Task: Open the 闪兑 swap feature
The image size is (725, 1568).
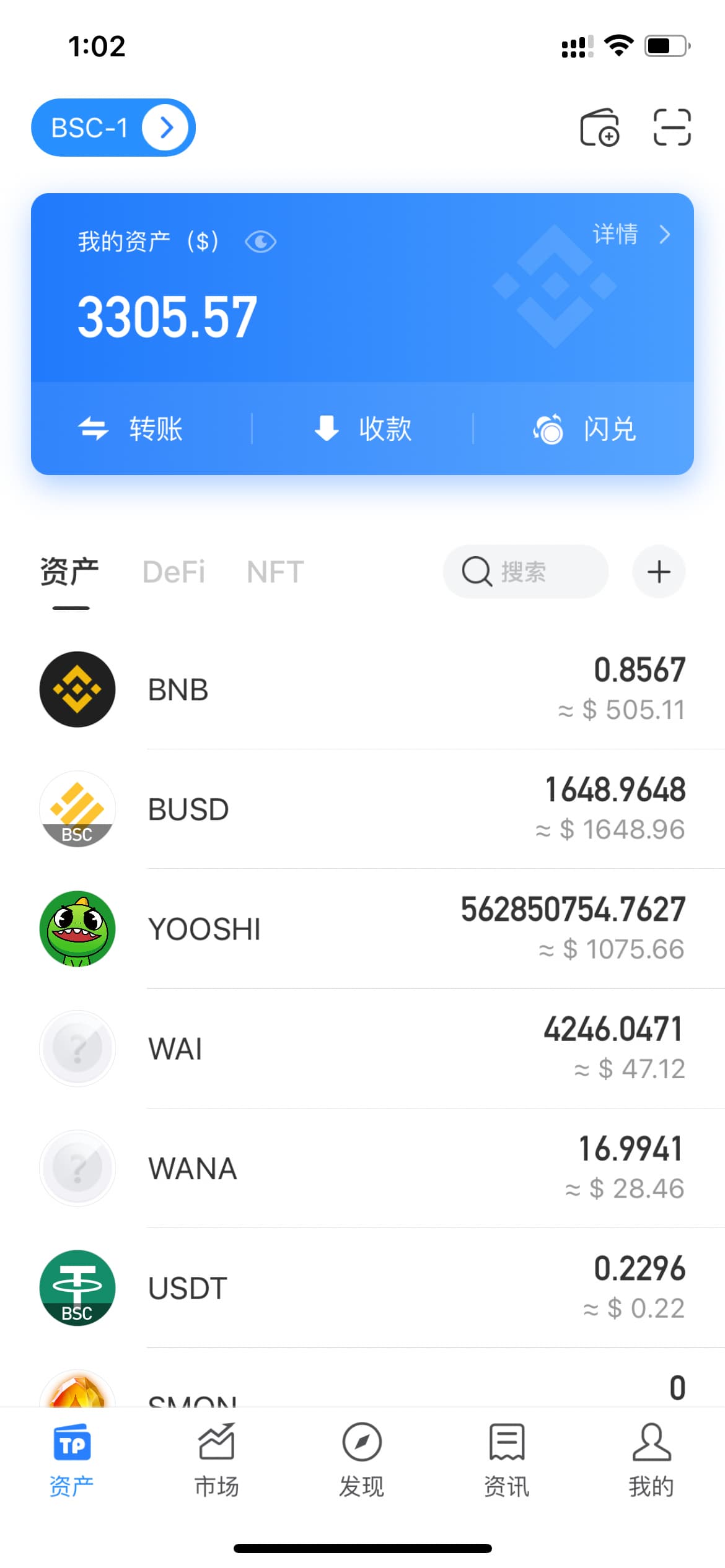Action: click(x=585, y=429)
